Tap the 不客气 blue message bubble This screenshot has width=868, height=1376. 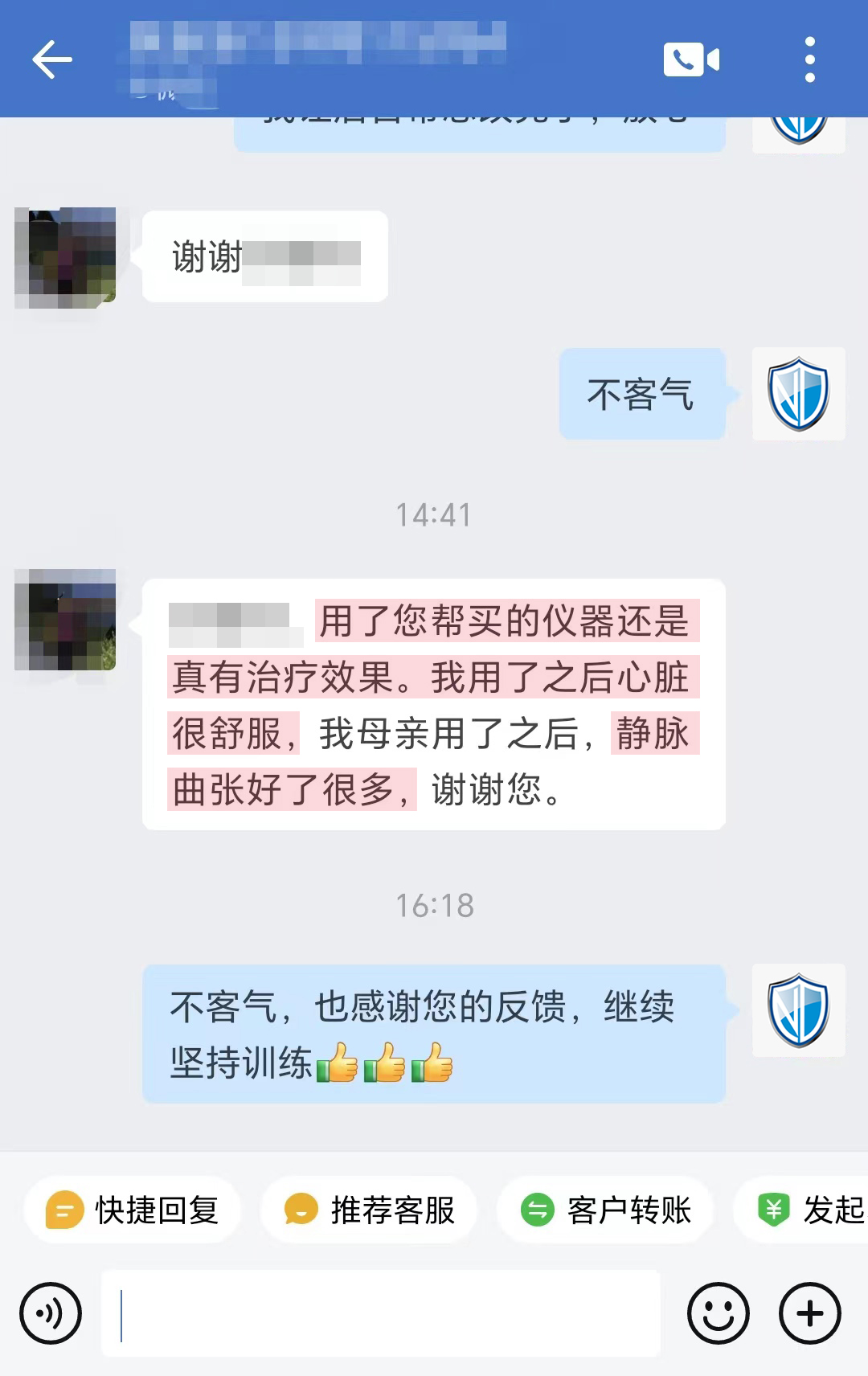point(641,395)
